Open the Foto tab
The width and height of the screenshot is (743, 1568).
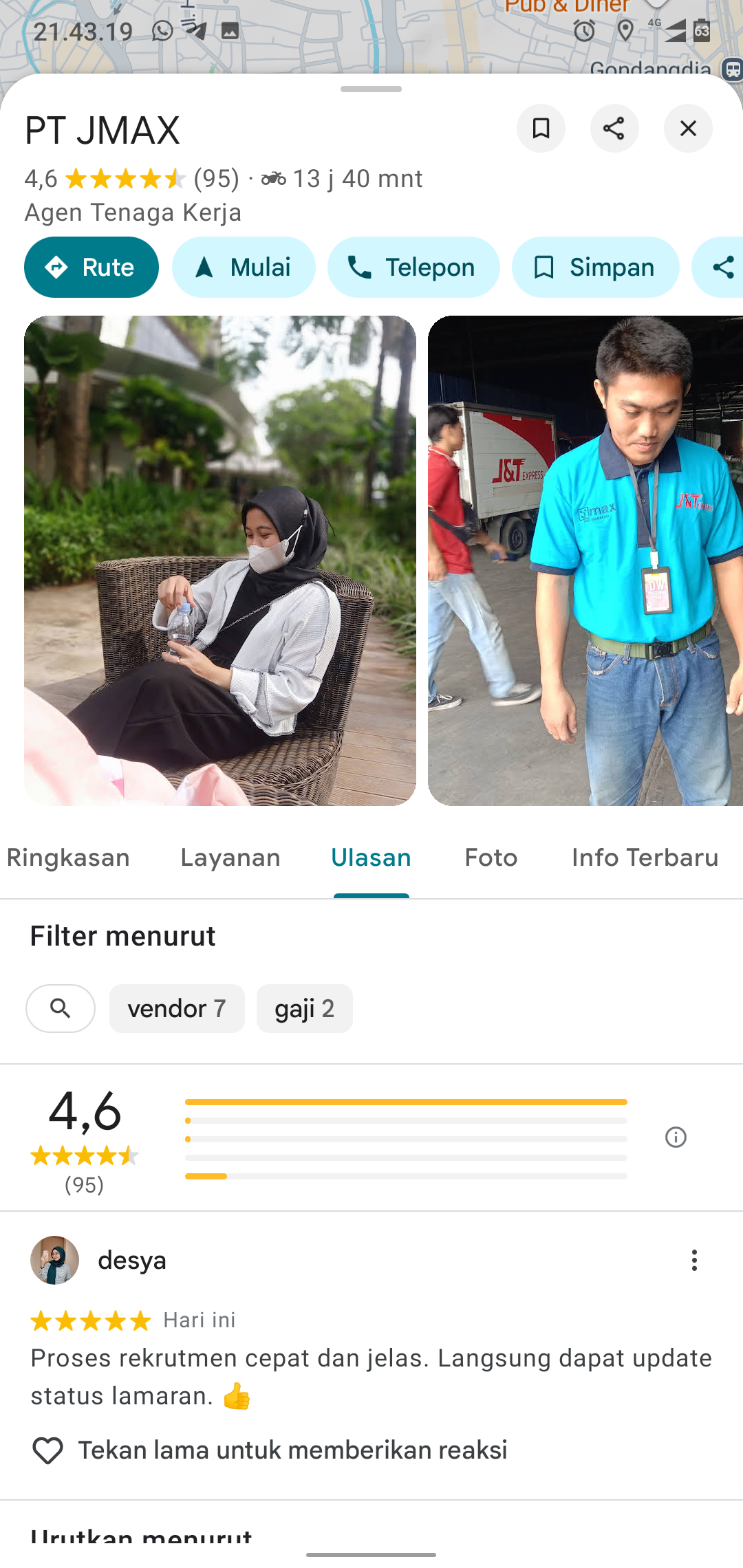(491, 858)
